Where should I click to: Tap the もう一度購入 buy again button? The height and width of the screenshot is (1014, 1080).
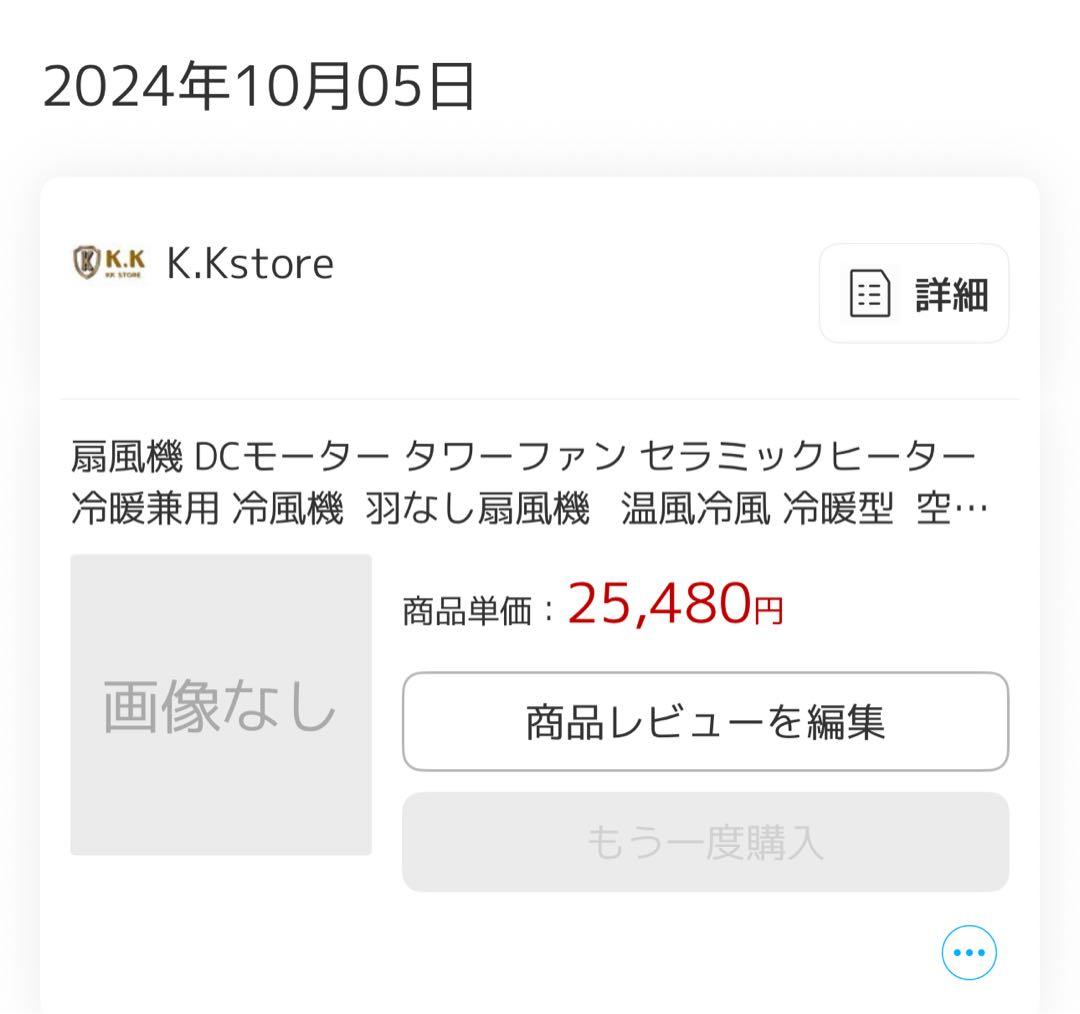pyautogui.click(x=705, y=842)
